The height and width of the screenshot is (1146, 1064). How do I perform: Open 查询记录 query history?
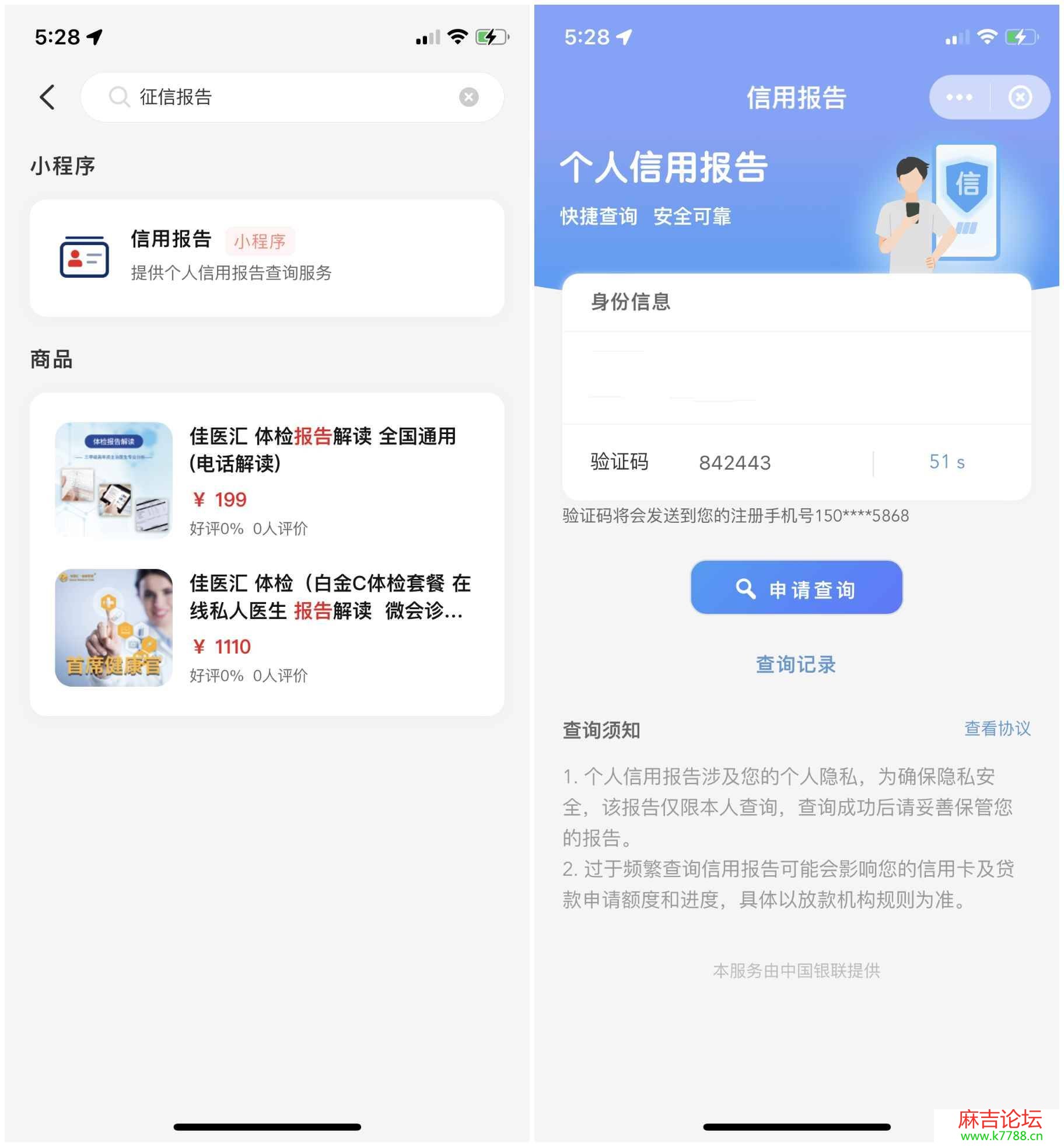click(796, 664)
